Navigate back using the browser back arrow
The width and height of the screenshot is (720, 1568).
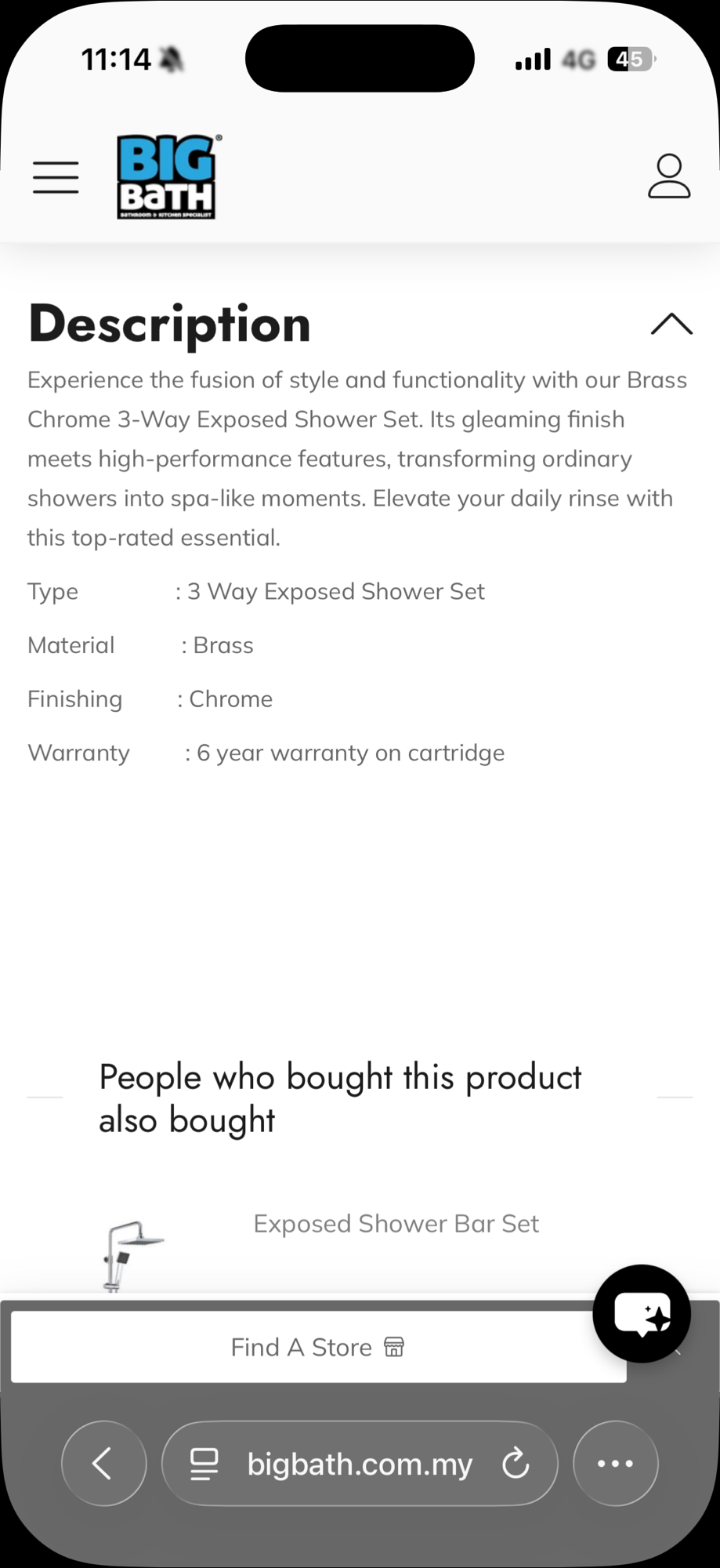[103, 1464]
